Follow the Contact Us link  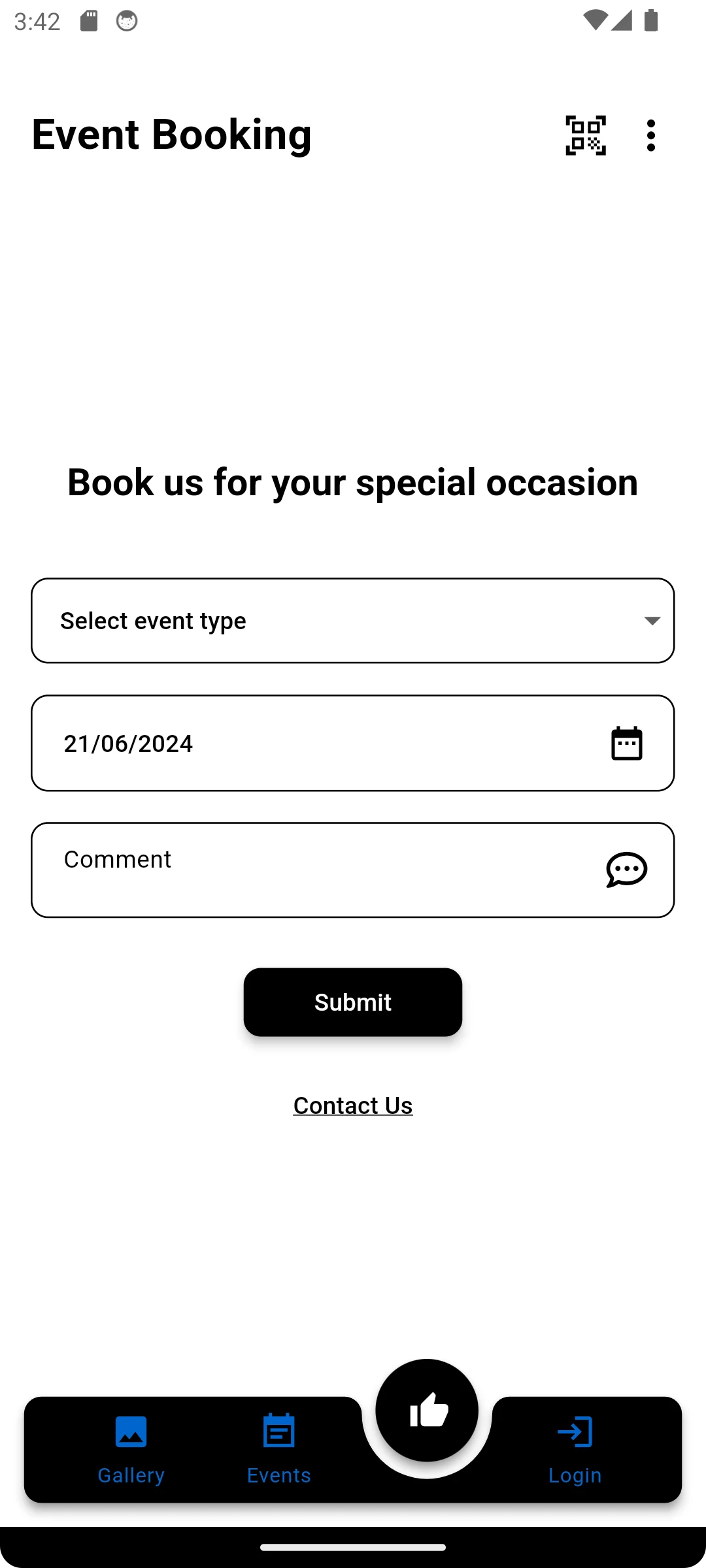tap(353, 1105)
